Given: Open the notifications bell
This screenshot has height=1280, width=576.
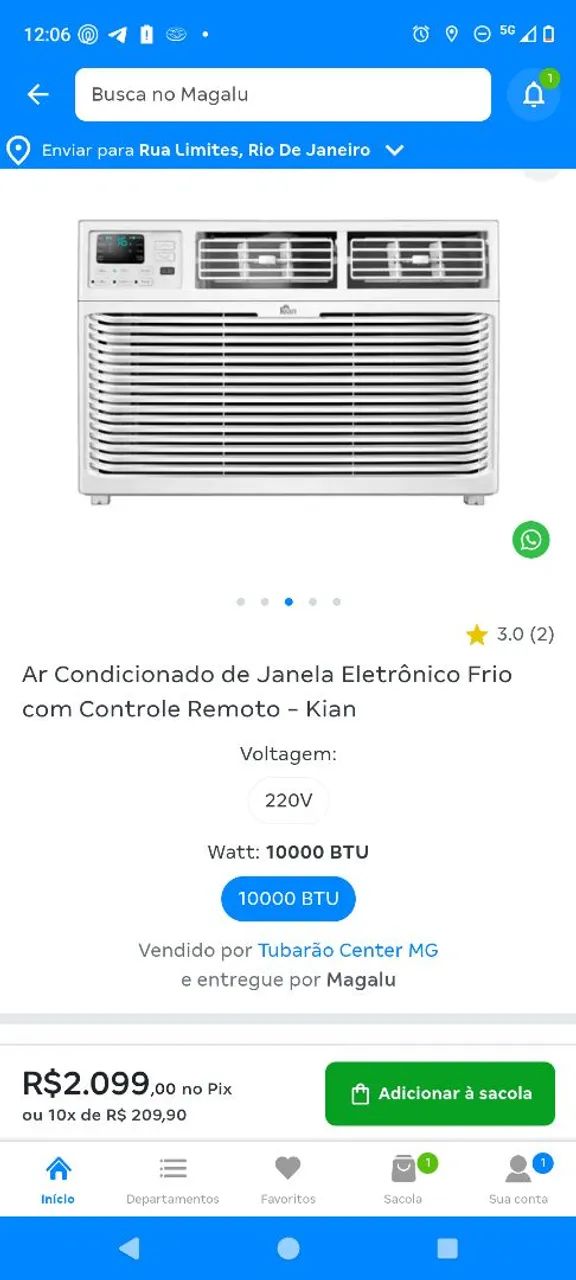Looking at the screenshot, I should tap(534, 94).
